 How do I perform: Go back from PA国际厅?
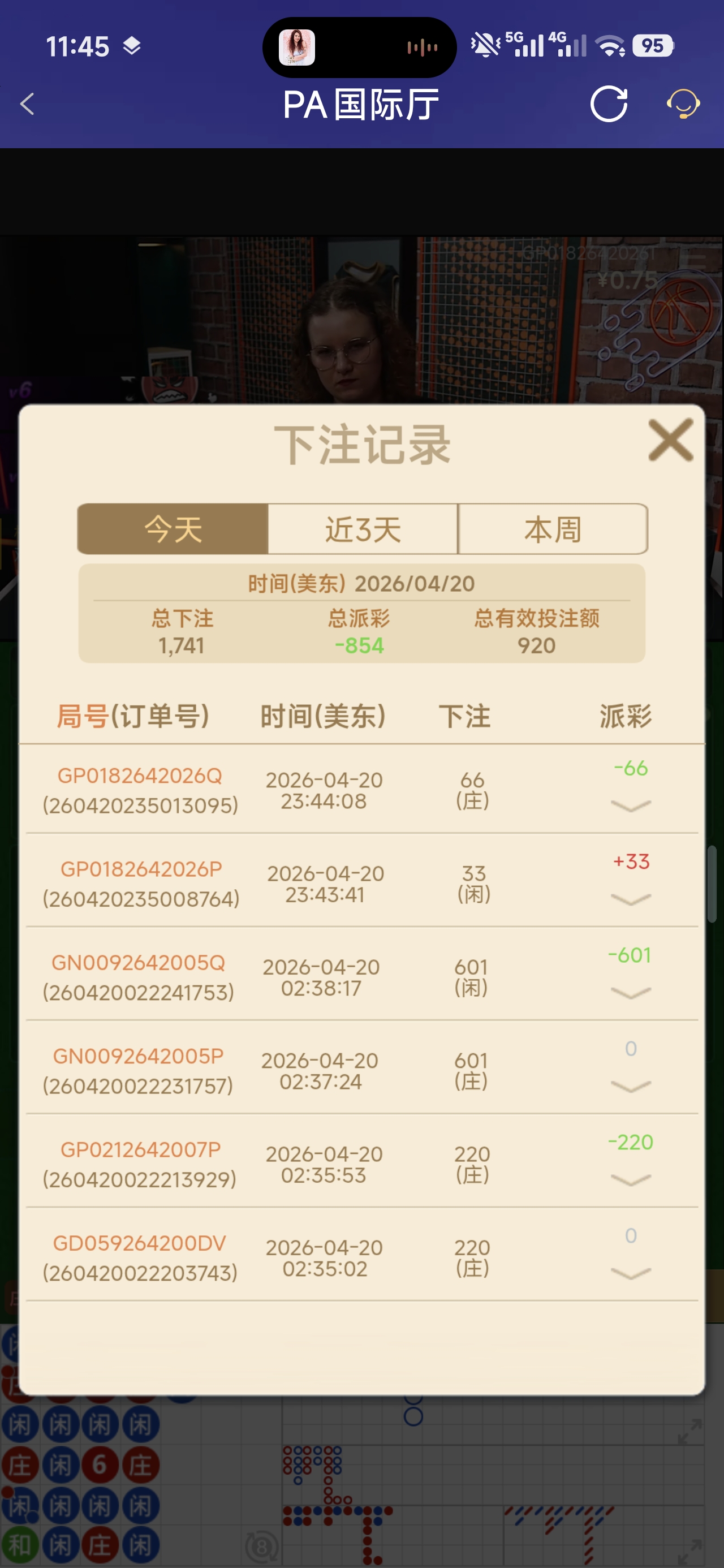click(x=27, y=104)
